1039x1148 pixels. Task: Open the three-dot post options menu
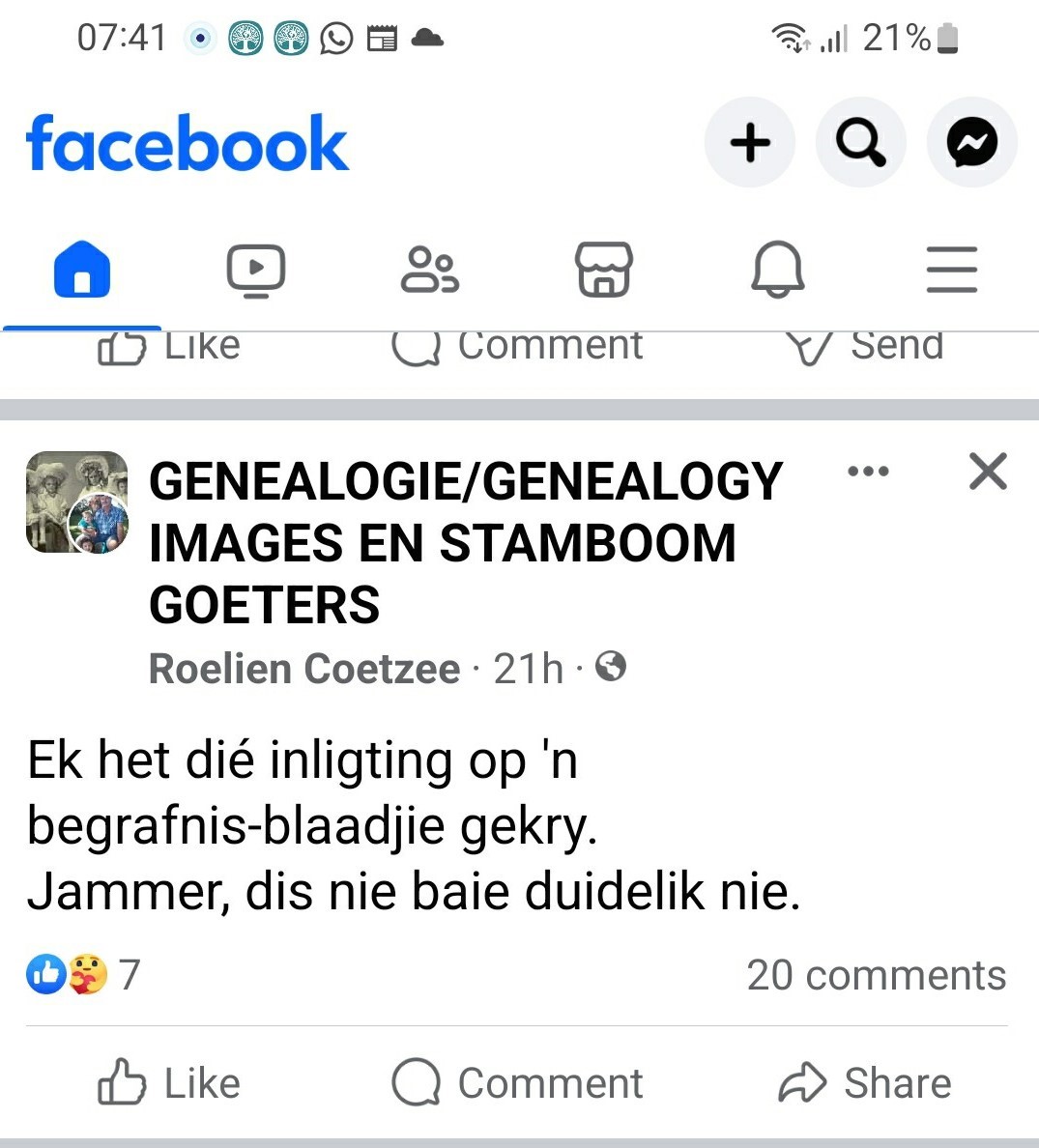coord(868,472)
